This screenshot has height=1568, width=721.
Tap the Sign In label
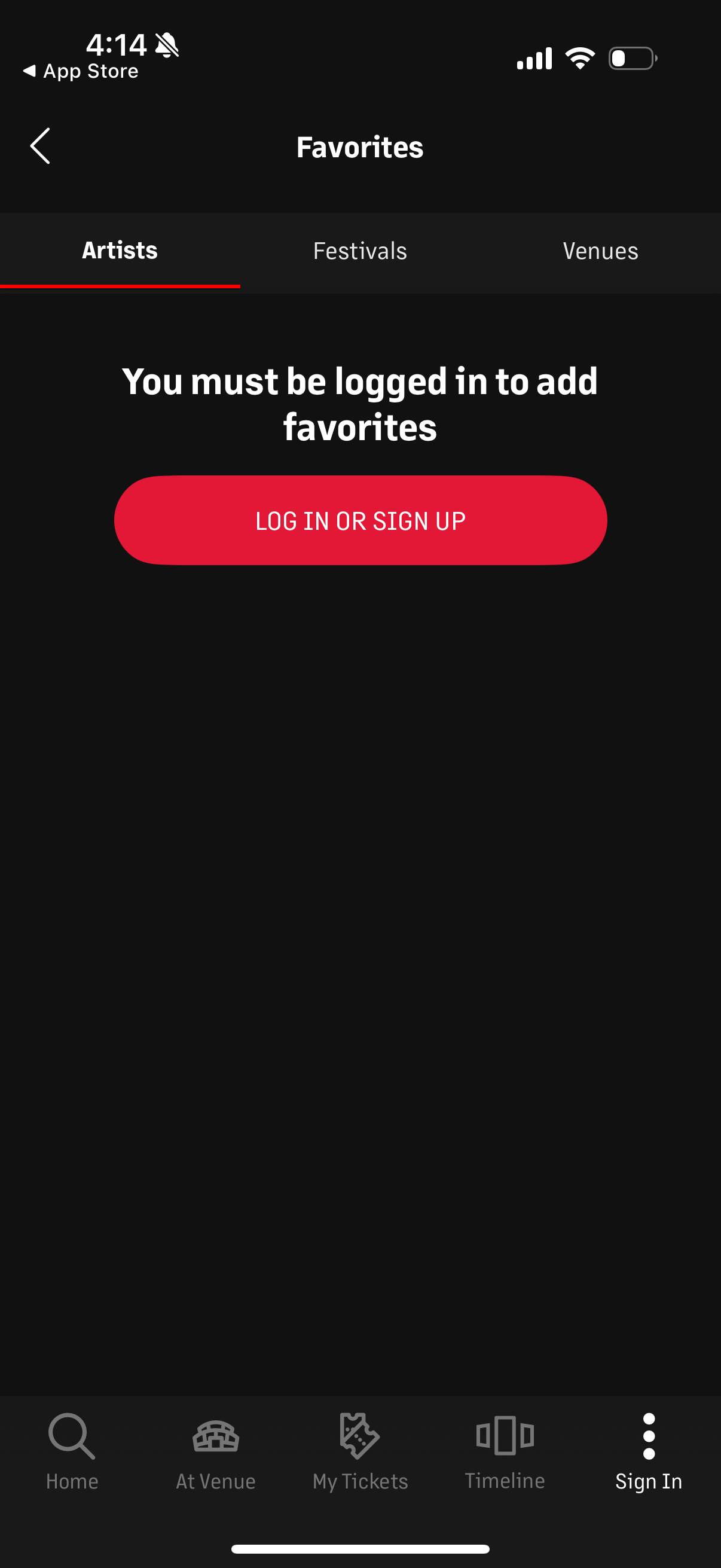649,1481
